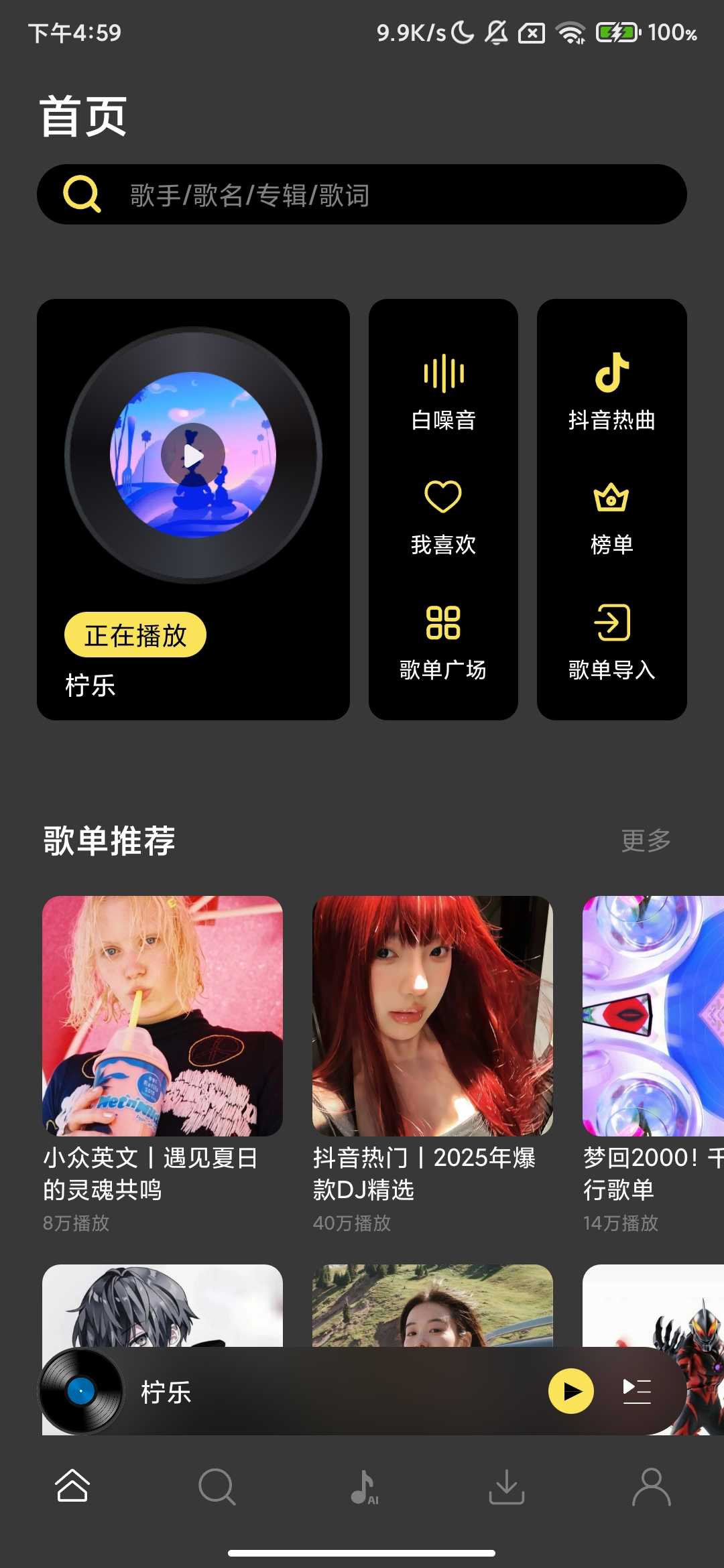Play the vinyl record on the 正在播放 card
The width and height of the screenshot is (724, 1568).
(193, 456)
